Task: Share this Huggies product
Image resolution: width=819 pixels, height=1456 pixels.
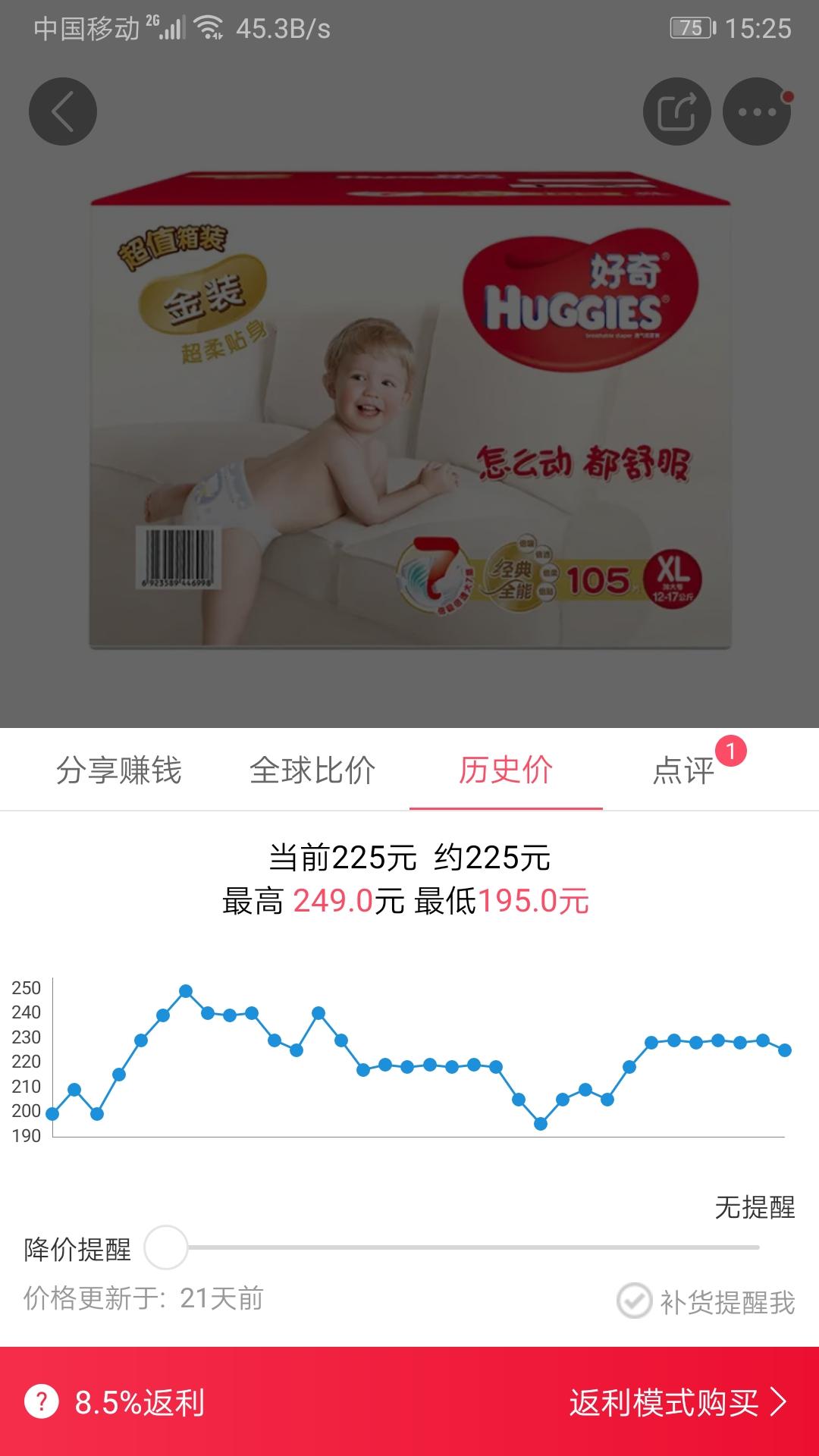Action: pyautogui.click(x=676, y=111)
